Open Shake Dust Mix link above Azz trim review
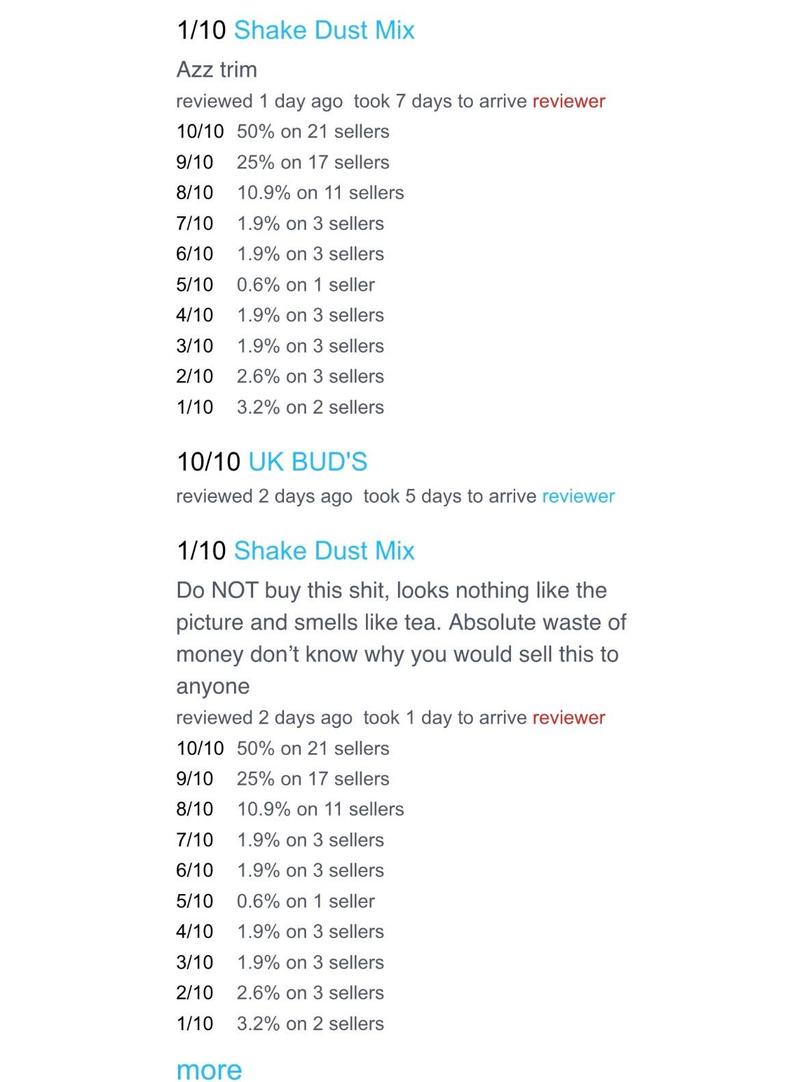Image resolution: width=800 pixels, height=1082 pixels. 323,30
